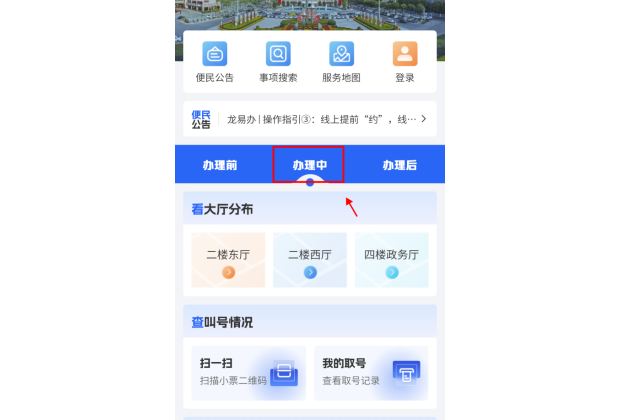620x420 pixels.
Task: Tap the 登录 login icon
Action: tap(404, 61)
